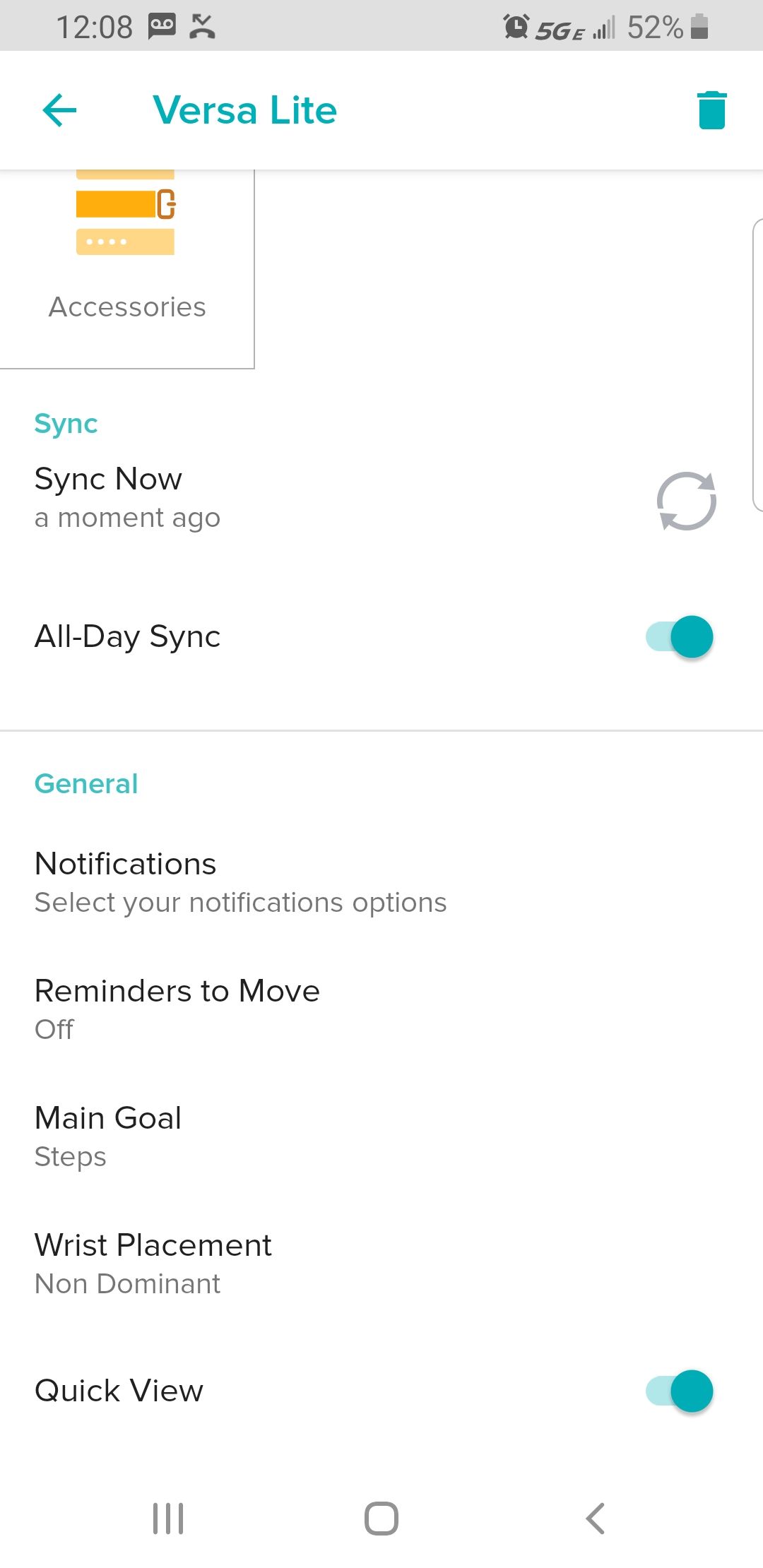Tap the system home button
Screen dimensions: 763x1568
(x=381, y=1518)
